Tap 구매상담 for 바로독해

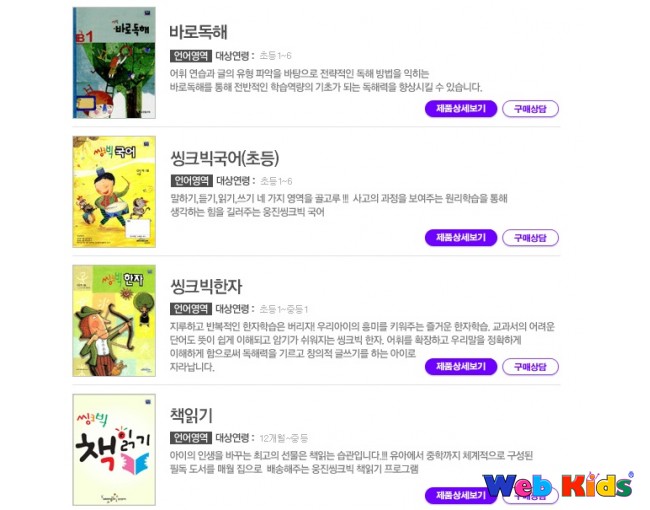point(530,109)
